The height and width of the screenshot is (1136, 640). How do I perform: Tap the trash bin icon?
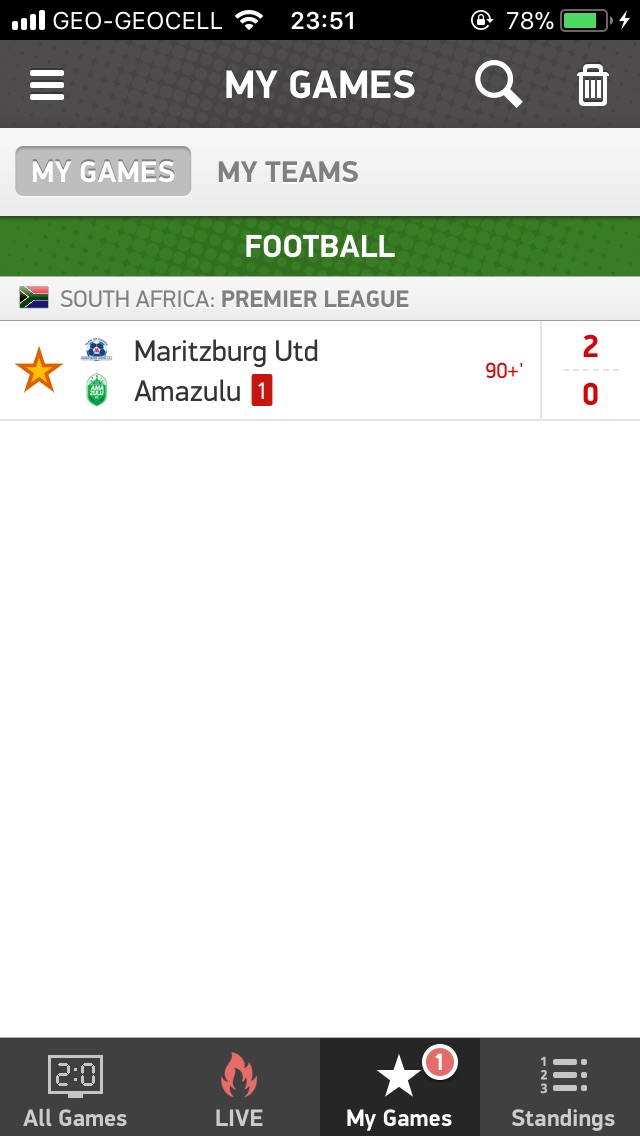(593, 85)
